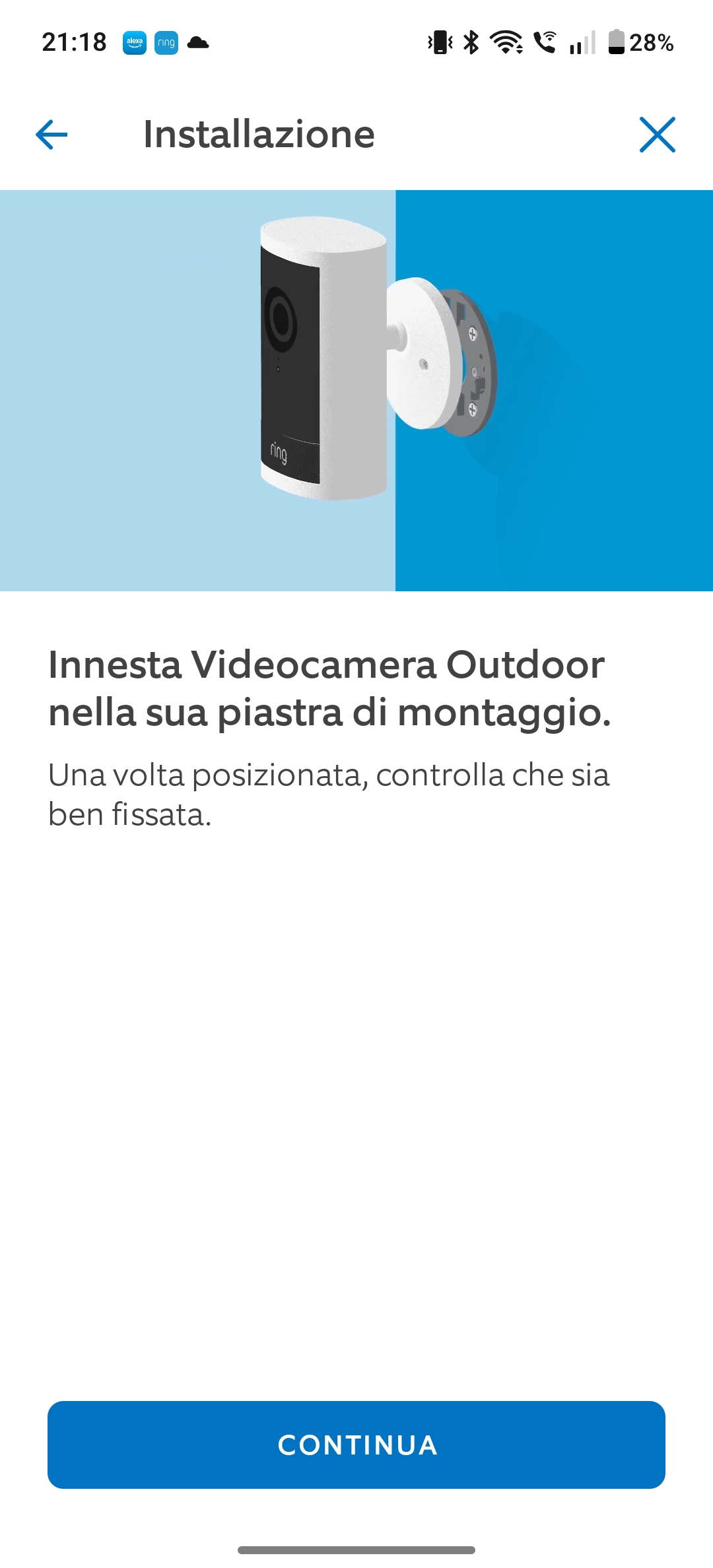Close the Installazione setup
The width and height of the screenshot is (713, 1568).
[657, 135]
